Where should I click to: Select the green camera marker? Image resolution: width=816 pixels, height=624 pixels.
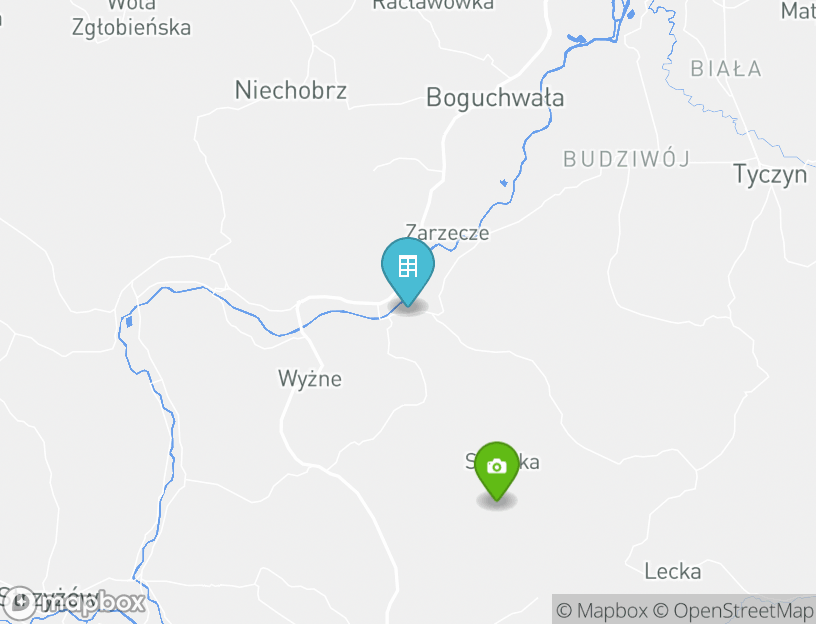(x=497, y=467)
